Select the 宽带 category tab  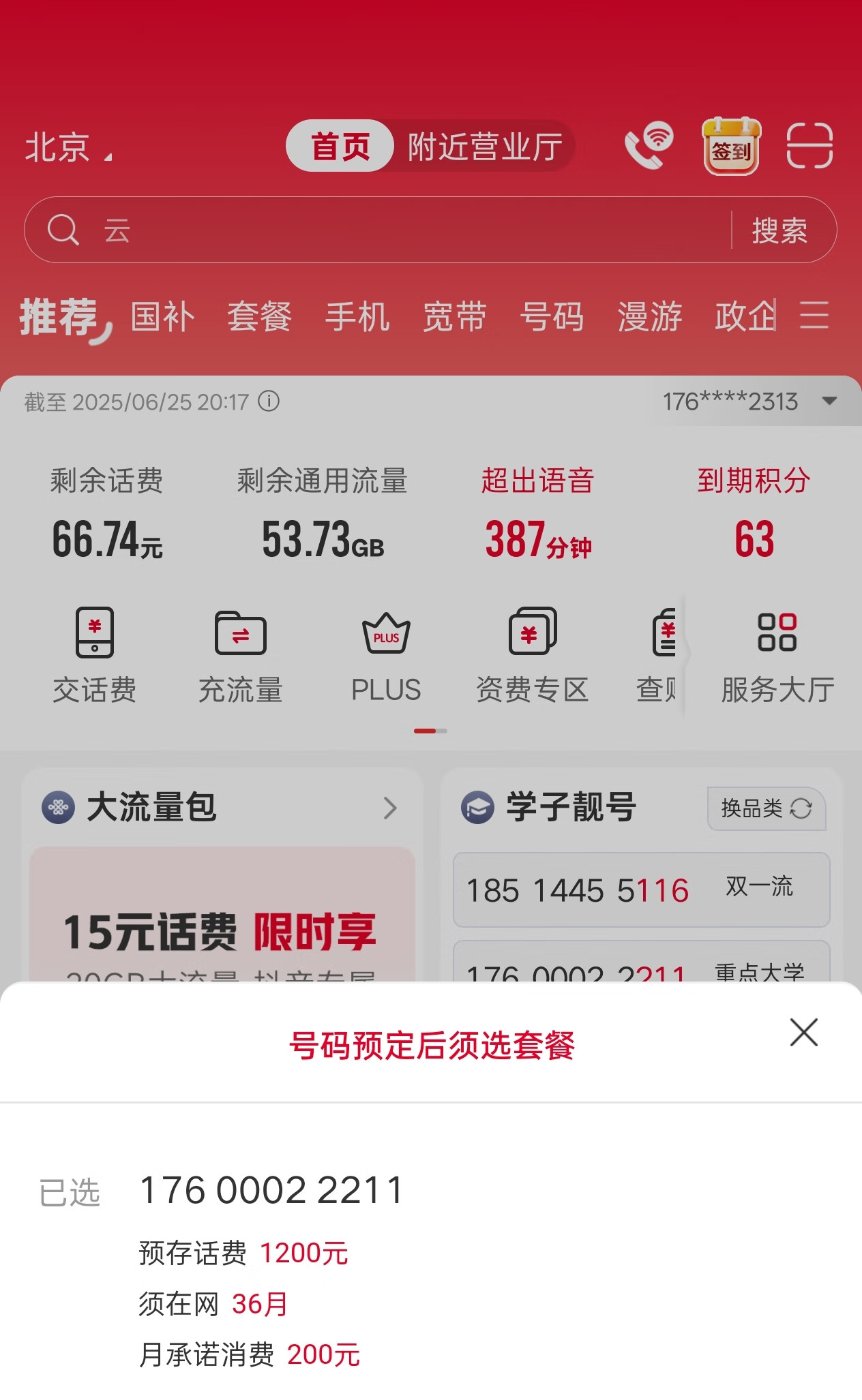[x=455, y=317]
